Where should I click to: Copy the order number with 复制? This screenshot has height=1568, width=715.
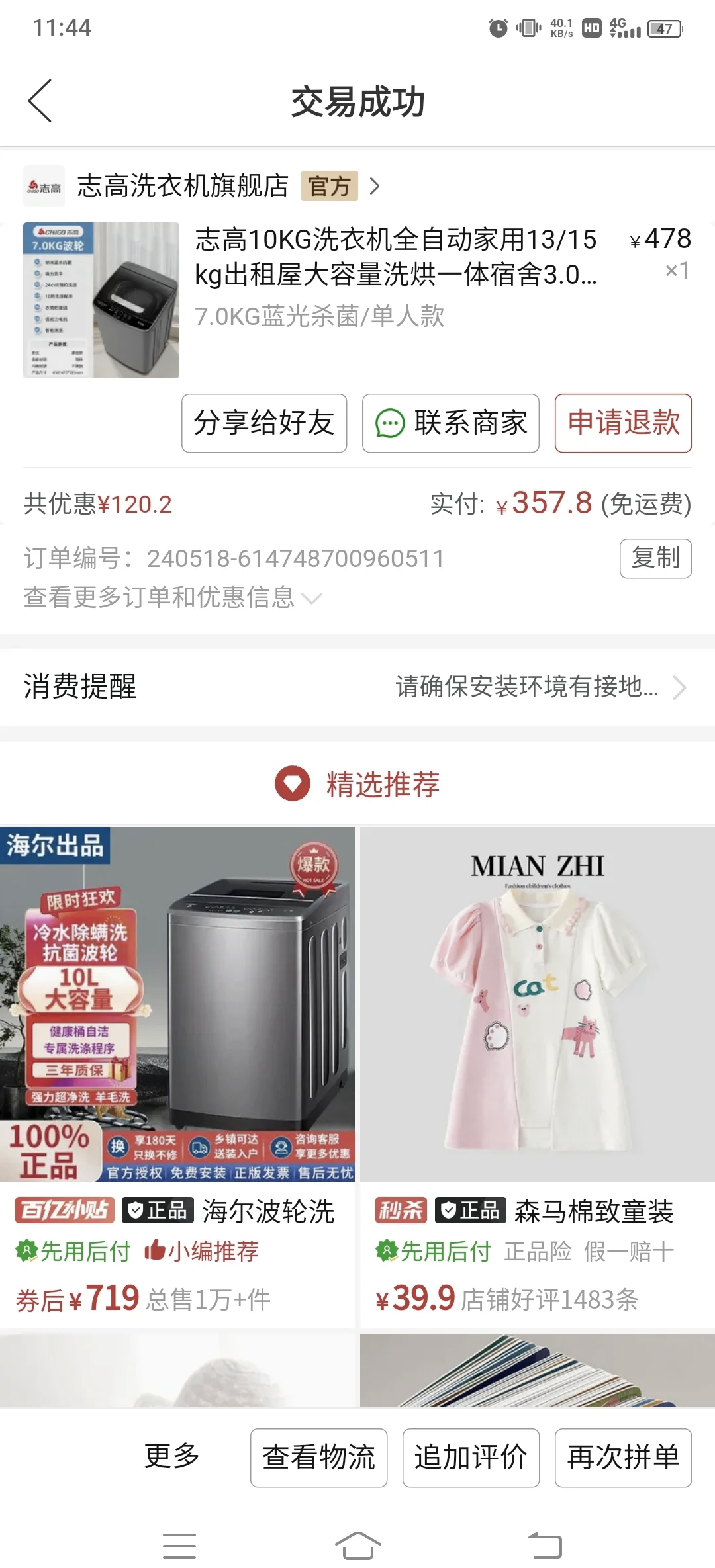click(655, 558)
